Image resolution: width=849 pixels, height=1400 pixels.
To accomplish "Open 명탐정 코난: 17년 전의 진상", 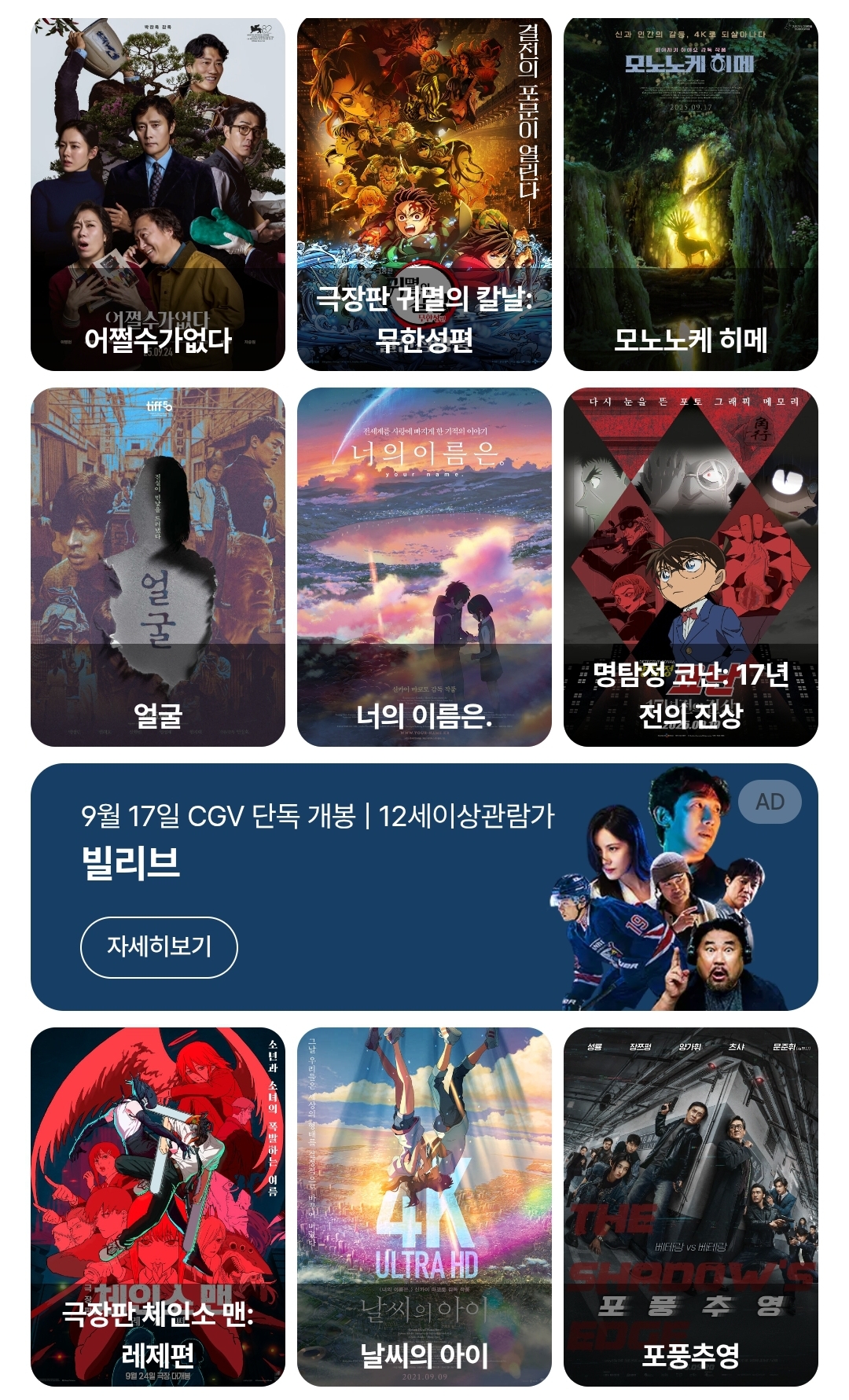I will pos(690,566).
